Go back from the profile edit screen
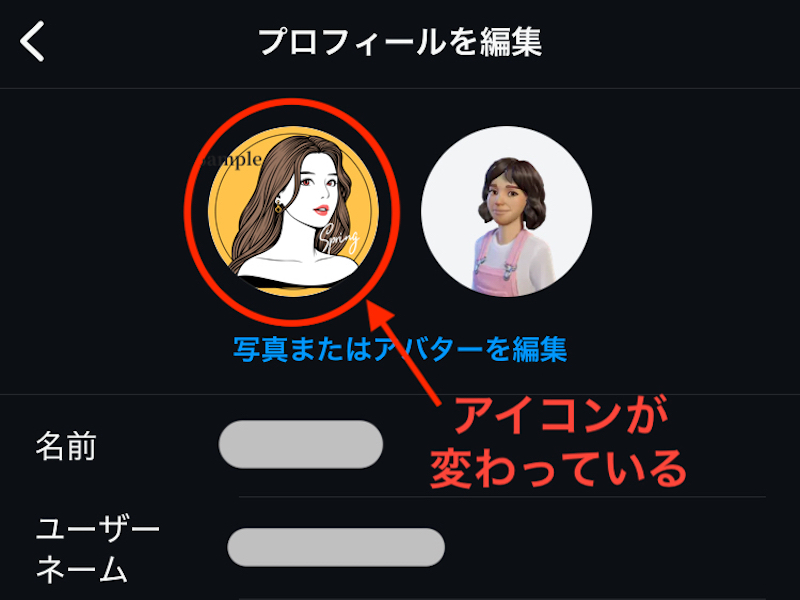The image size is (800, 600). point(33,43)
